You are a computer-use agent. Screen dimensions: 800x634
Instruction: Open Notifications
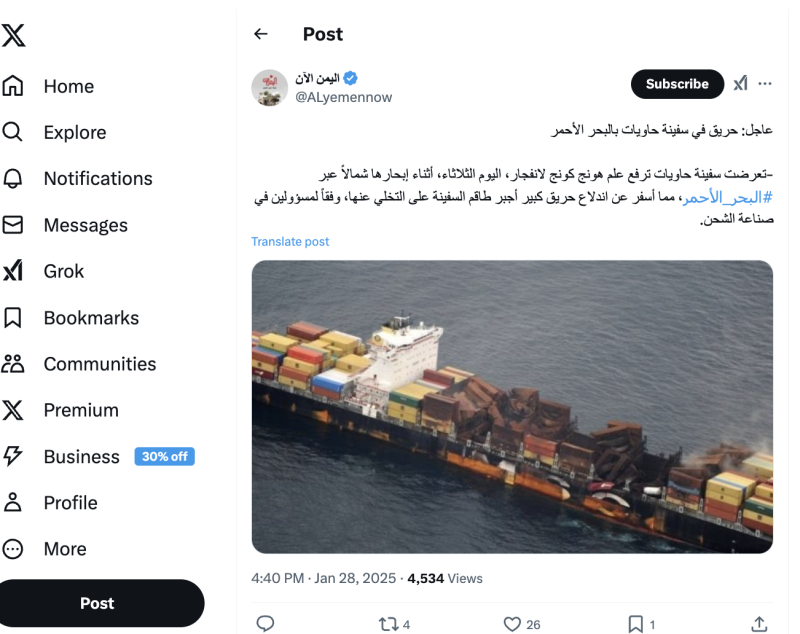[97, 178]
